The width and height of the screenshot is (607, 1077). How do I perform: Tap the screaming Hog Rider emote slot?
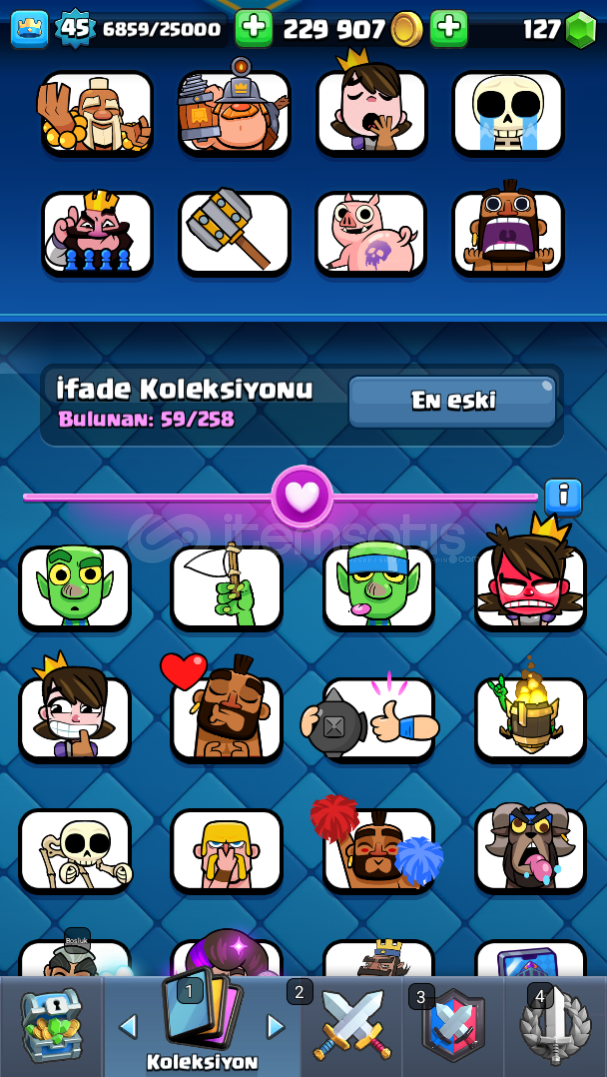pos(508,233)
